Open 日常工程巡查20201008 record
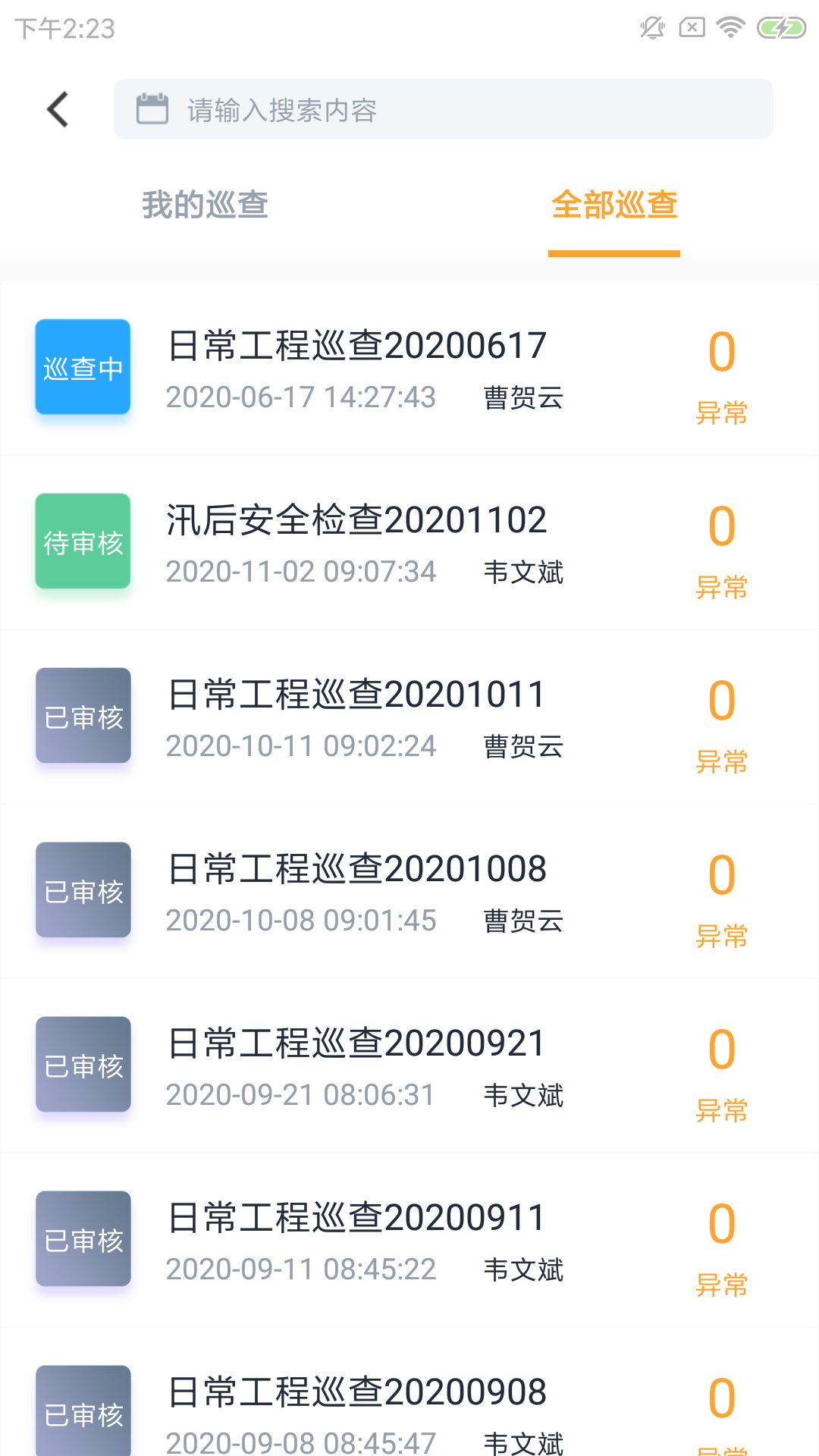 pos(355,868)
